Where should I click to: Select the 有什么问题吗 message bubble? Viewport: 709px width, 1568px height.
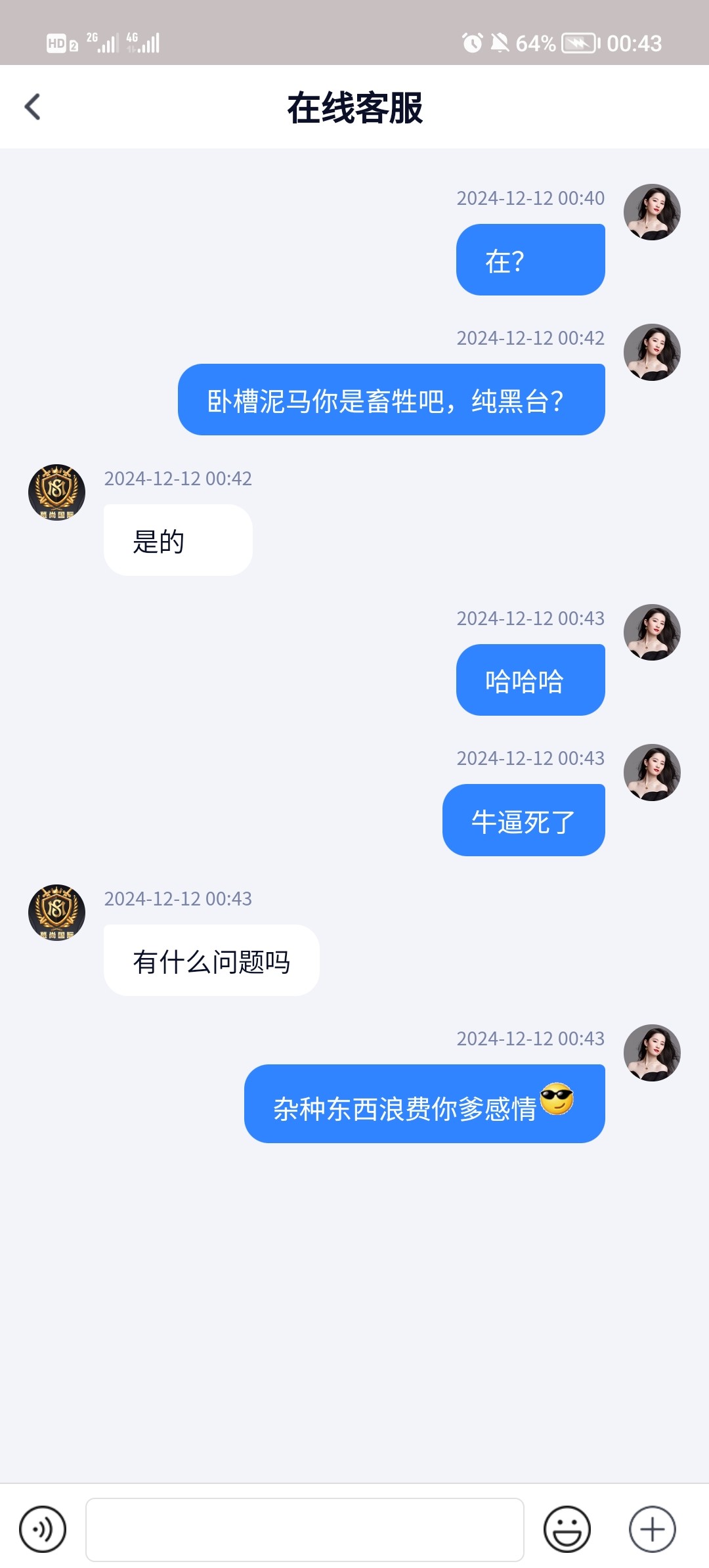[211, 959]
